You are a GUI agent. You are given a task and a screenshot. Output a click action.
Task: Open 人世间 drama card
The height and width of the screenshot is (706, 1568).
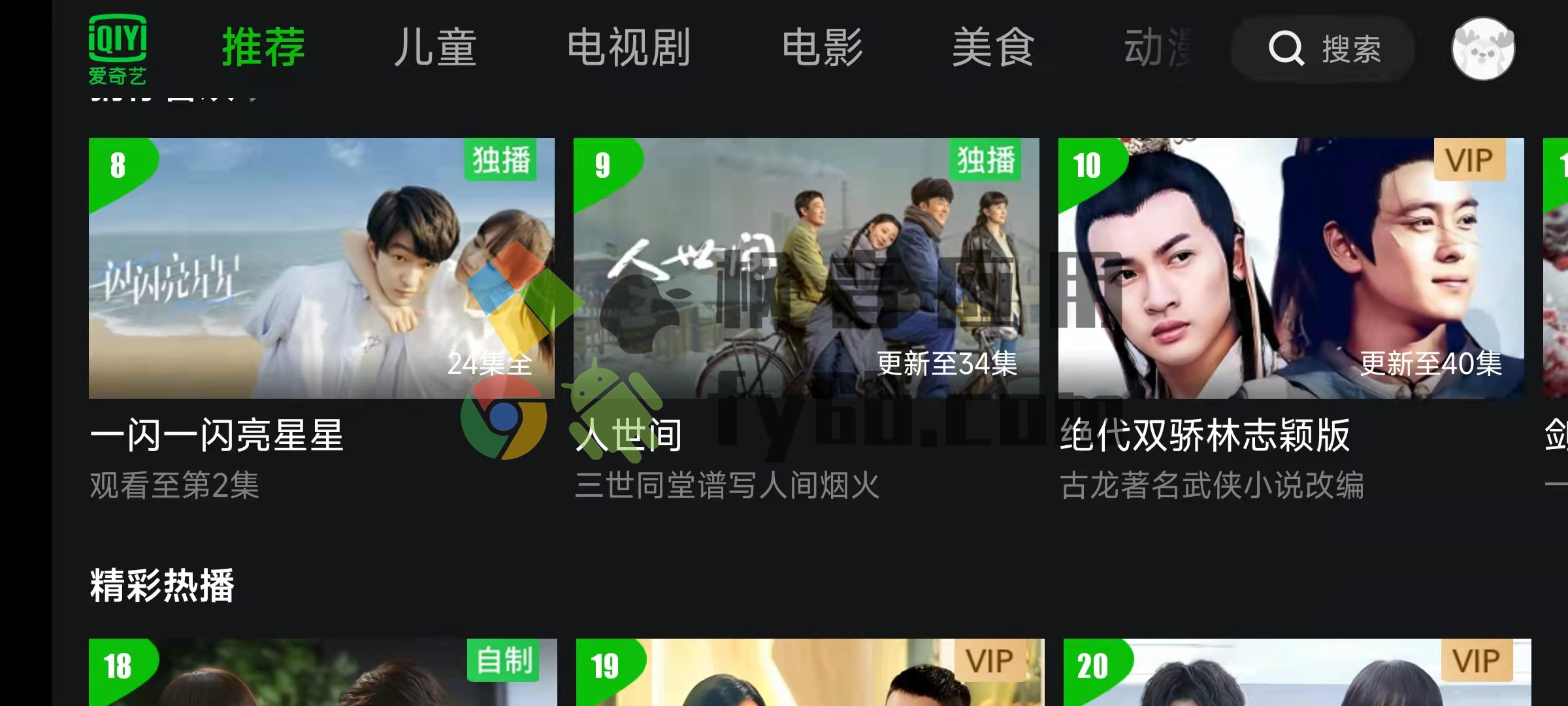(x=806, y=268)
